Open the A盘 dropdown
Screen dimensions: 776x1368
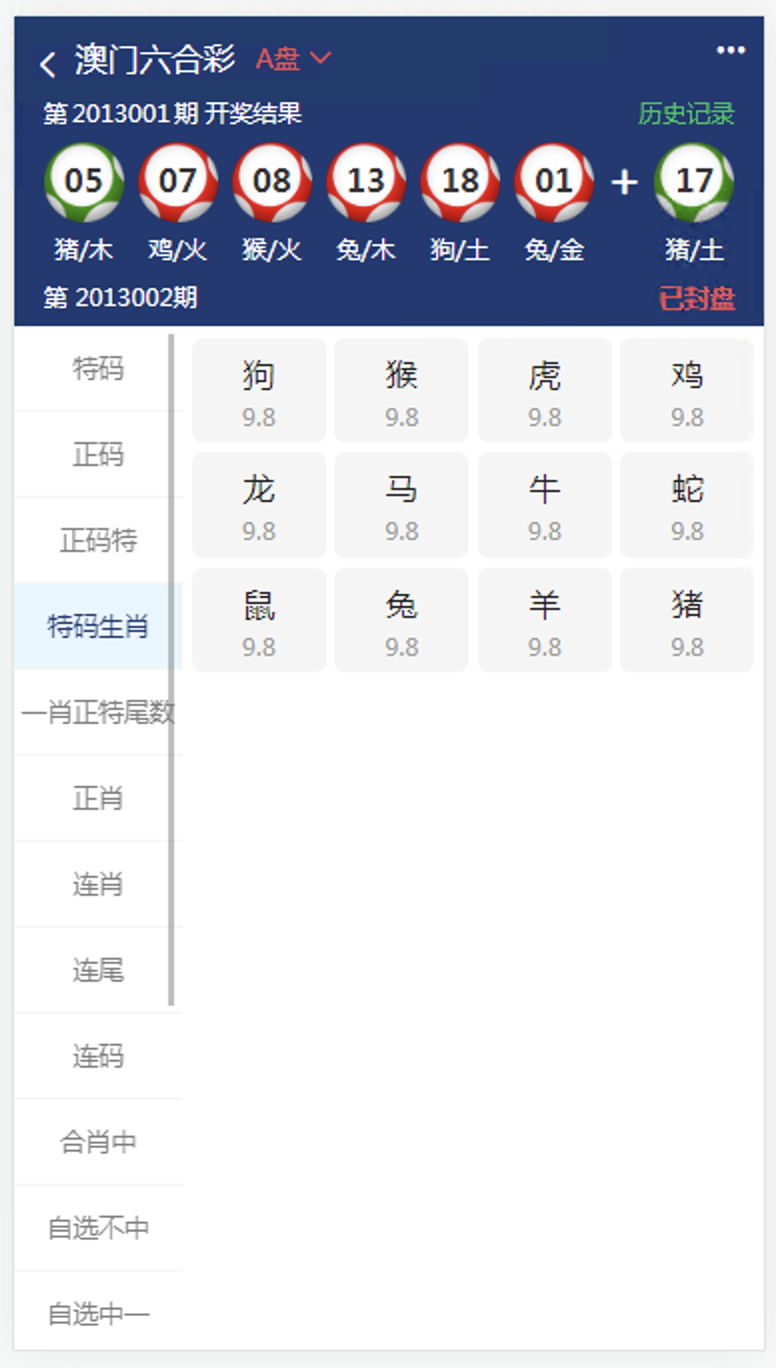(x=293, y=59)
